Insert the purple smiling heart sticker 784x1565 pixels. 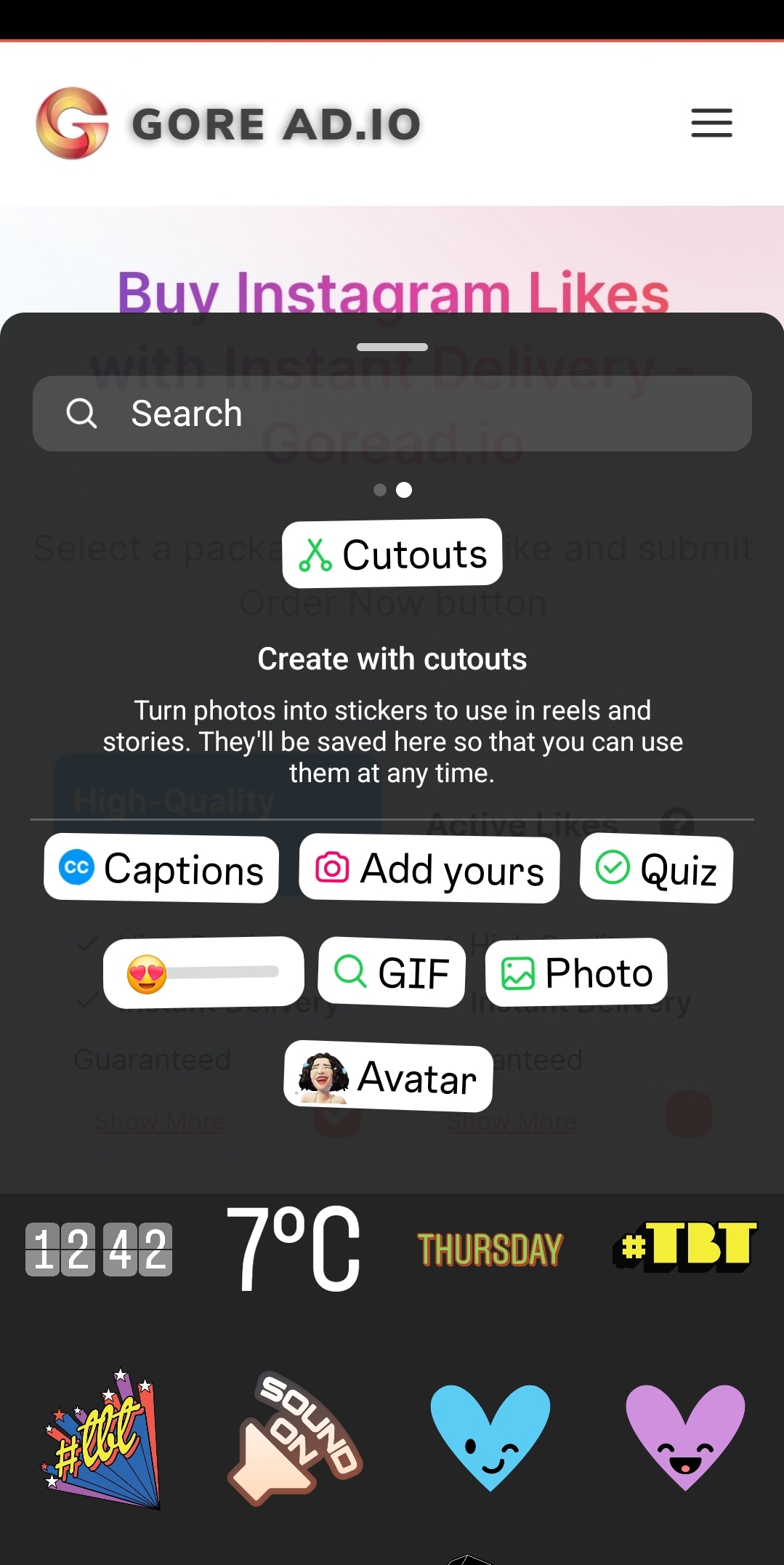685,1436
